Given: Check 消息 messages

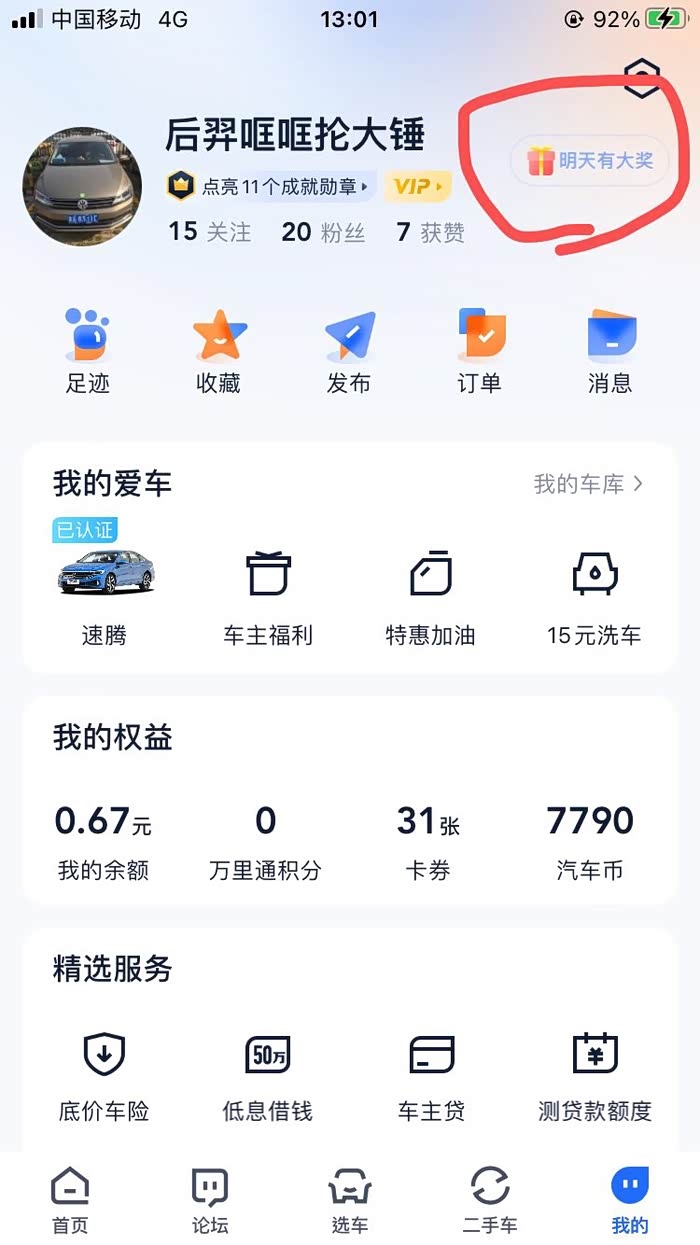Looking at the screenshot, I should coord(610,350).
